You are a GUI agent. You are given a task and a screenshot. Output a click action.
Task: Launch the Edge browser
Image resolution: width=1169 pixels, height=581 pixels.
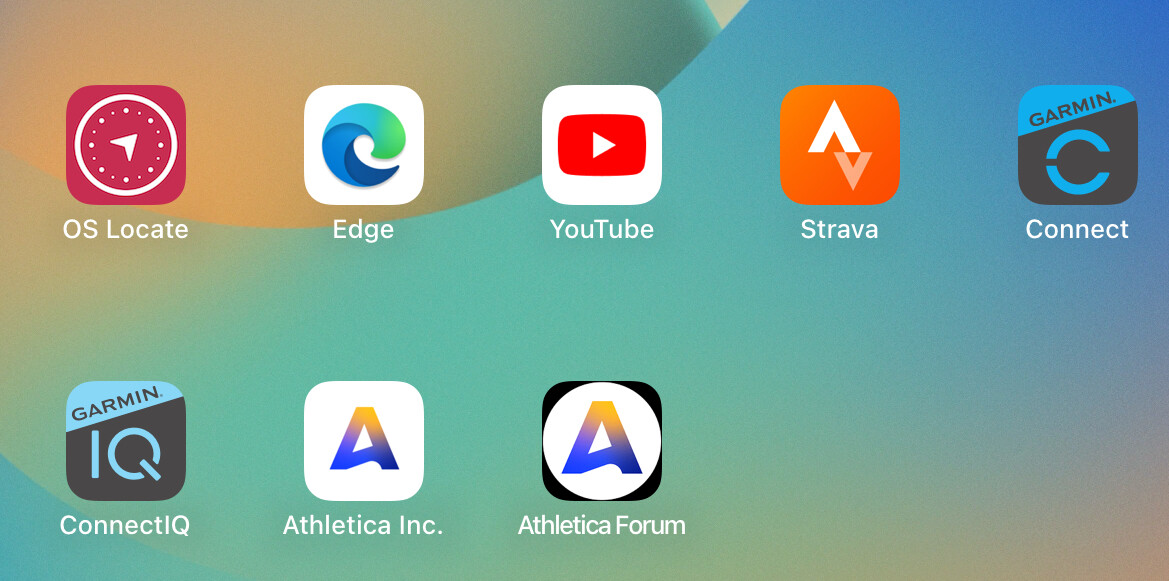point(364,145)
